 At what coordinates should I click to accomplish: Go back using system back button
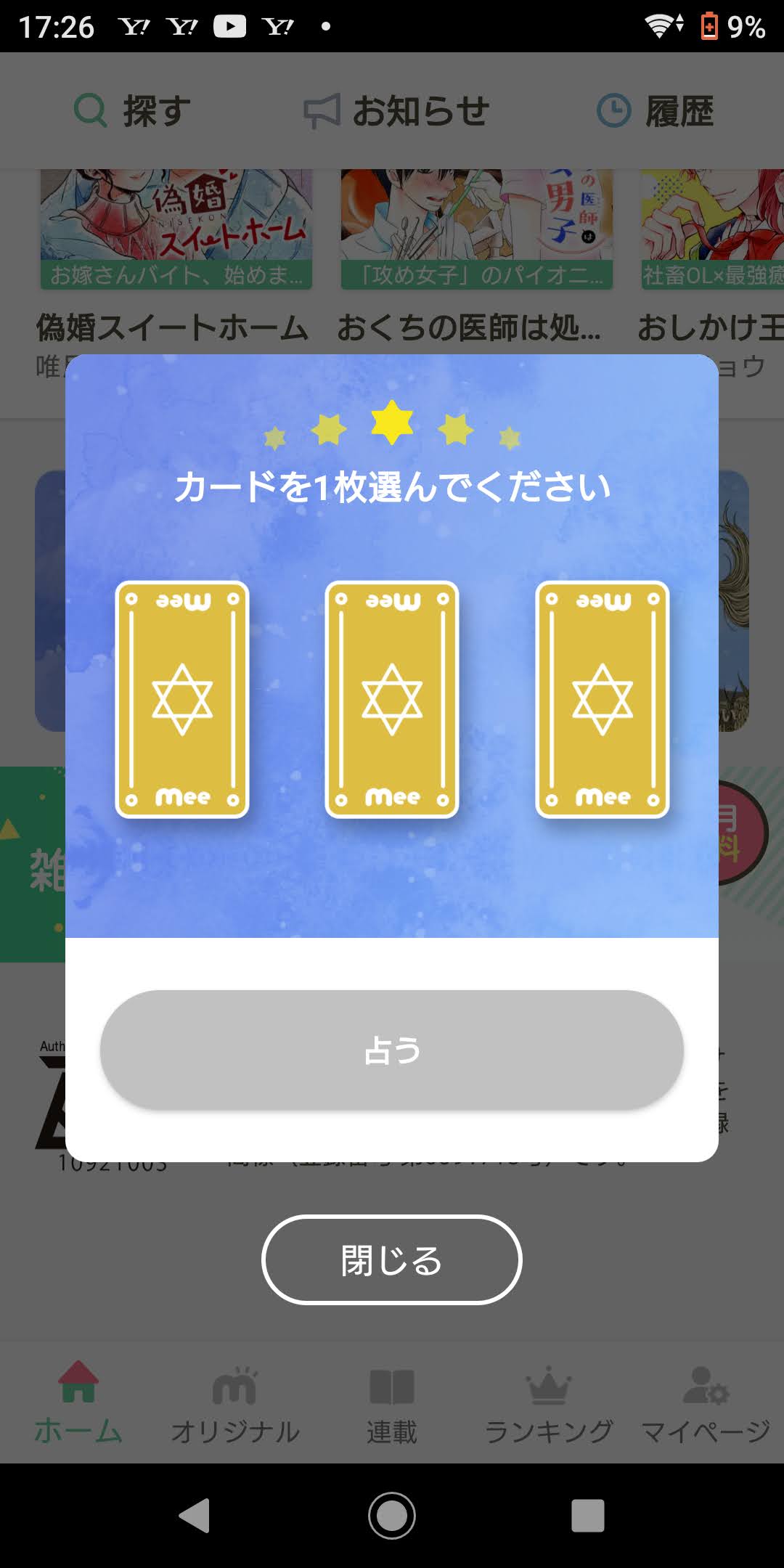tap(195, 1516)
